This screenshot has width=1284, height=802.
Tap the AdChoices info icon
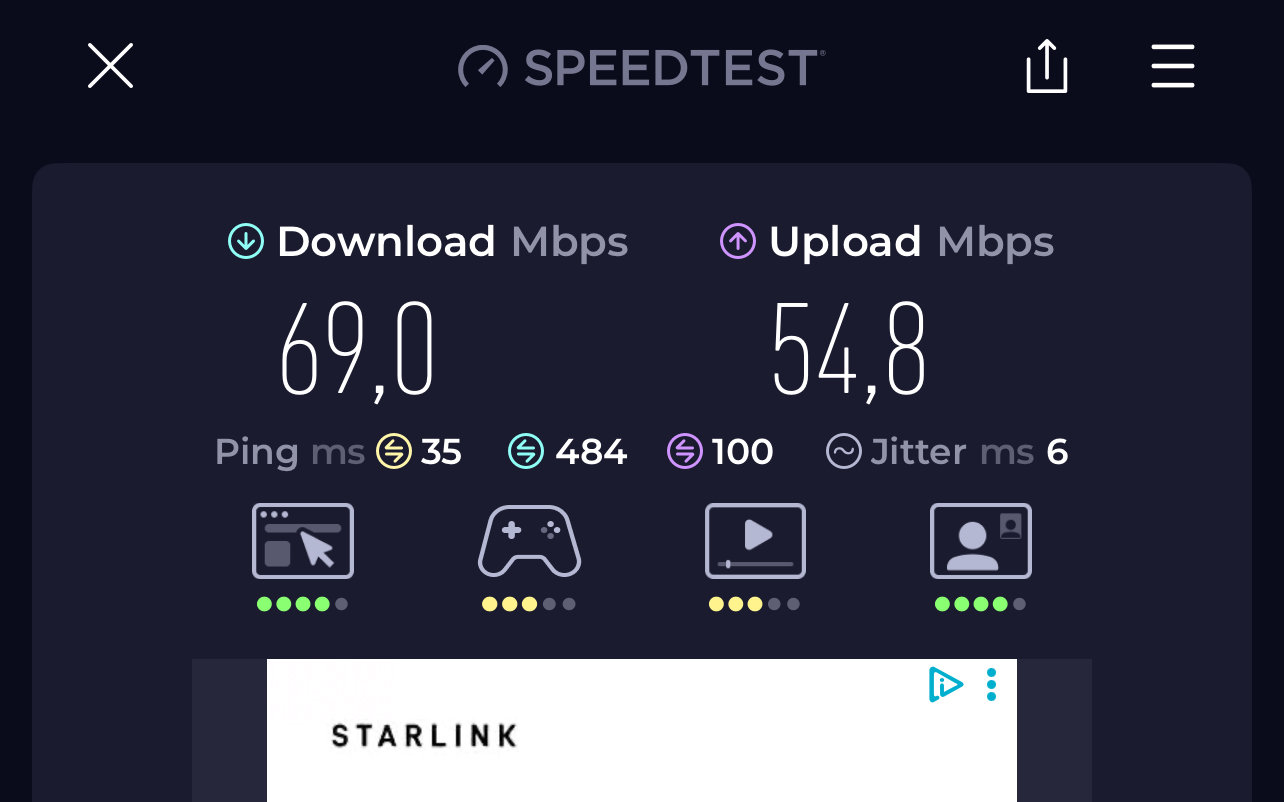pos(945,684)
